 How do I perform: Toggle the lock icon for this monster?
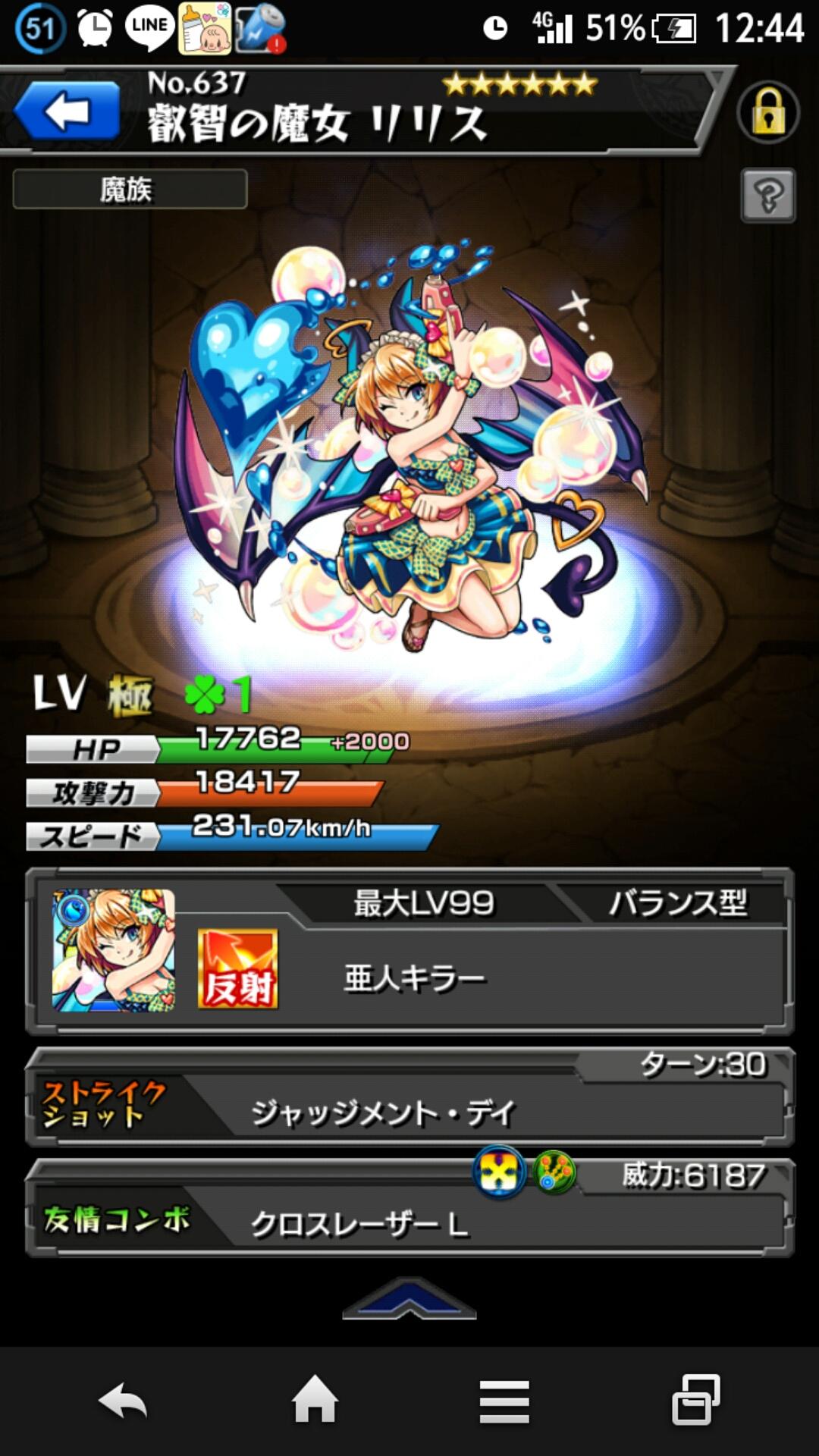(x=767, y=114)
